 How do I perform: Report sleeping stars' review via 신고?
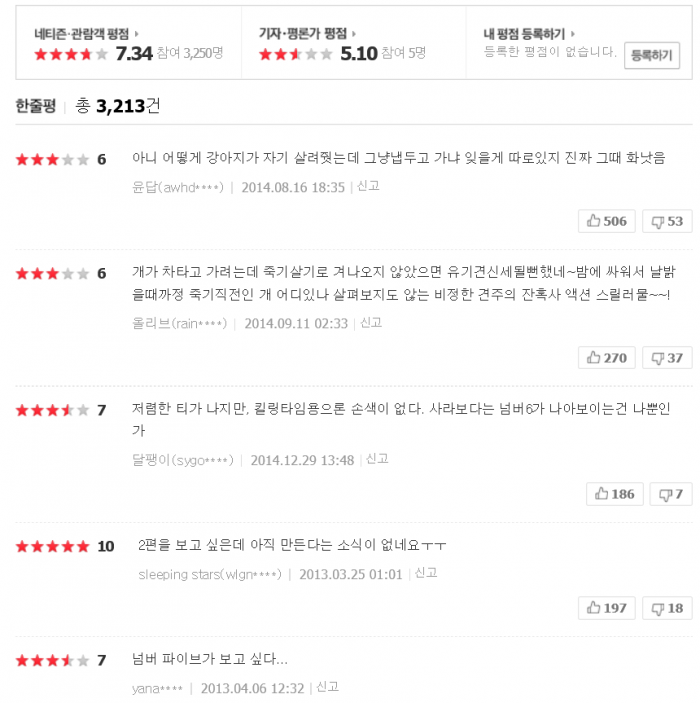(x=426, y=573)
